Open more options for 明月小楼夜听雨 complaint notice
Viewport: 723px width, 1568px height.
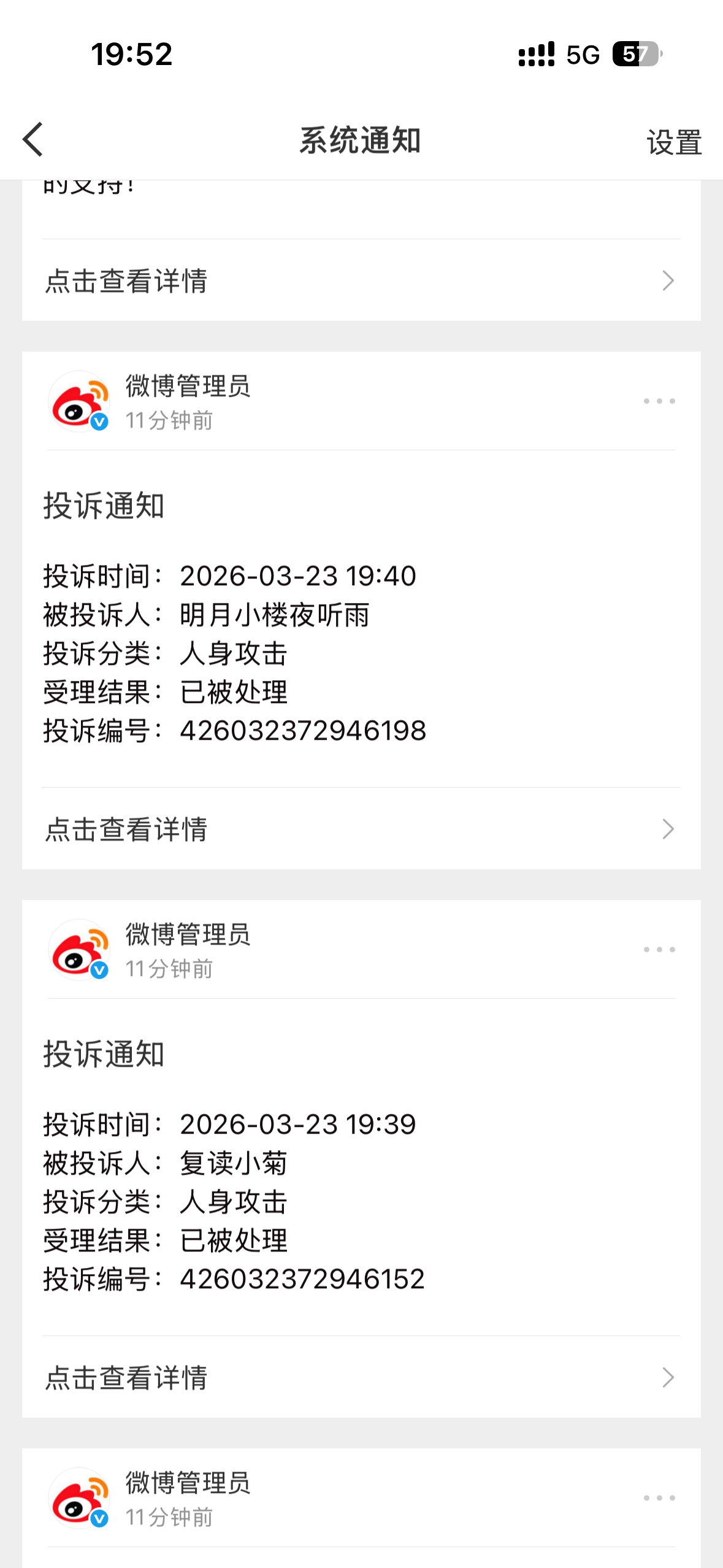pyautogui.click(x=659, y=401)
